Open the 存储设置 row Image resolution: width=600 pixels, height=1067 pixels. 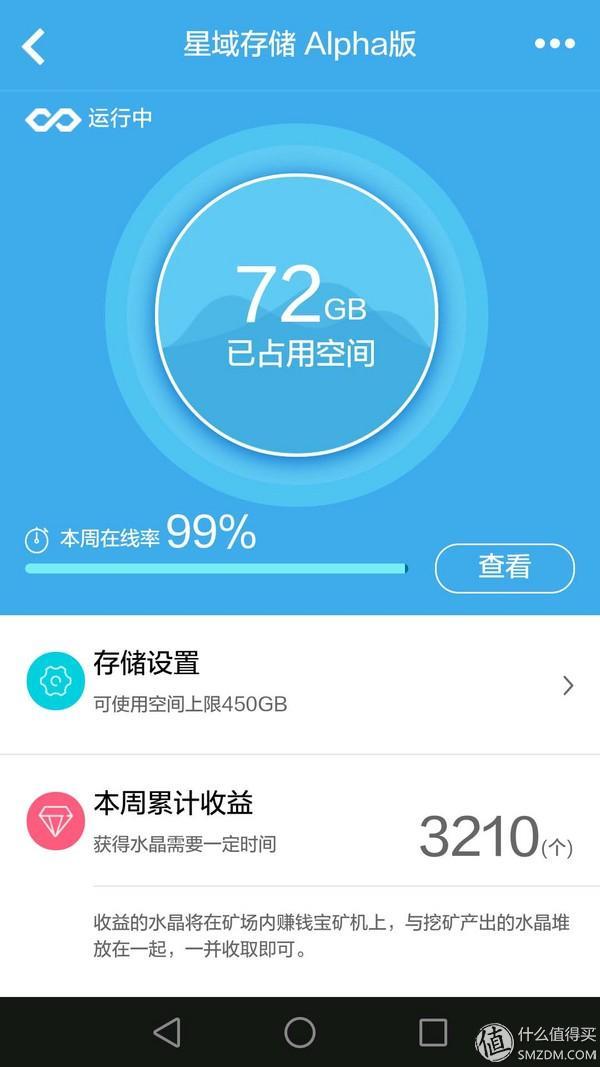pos(300,685)
